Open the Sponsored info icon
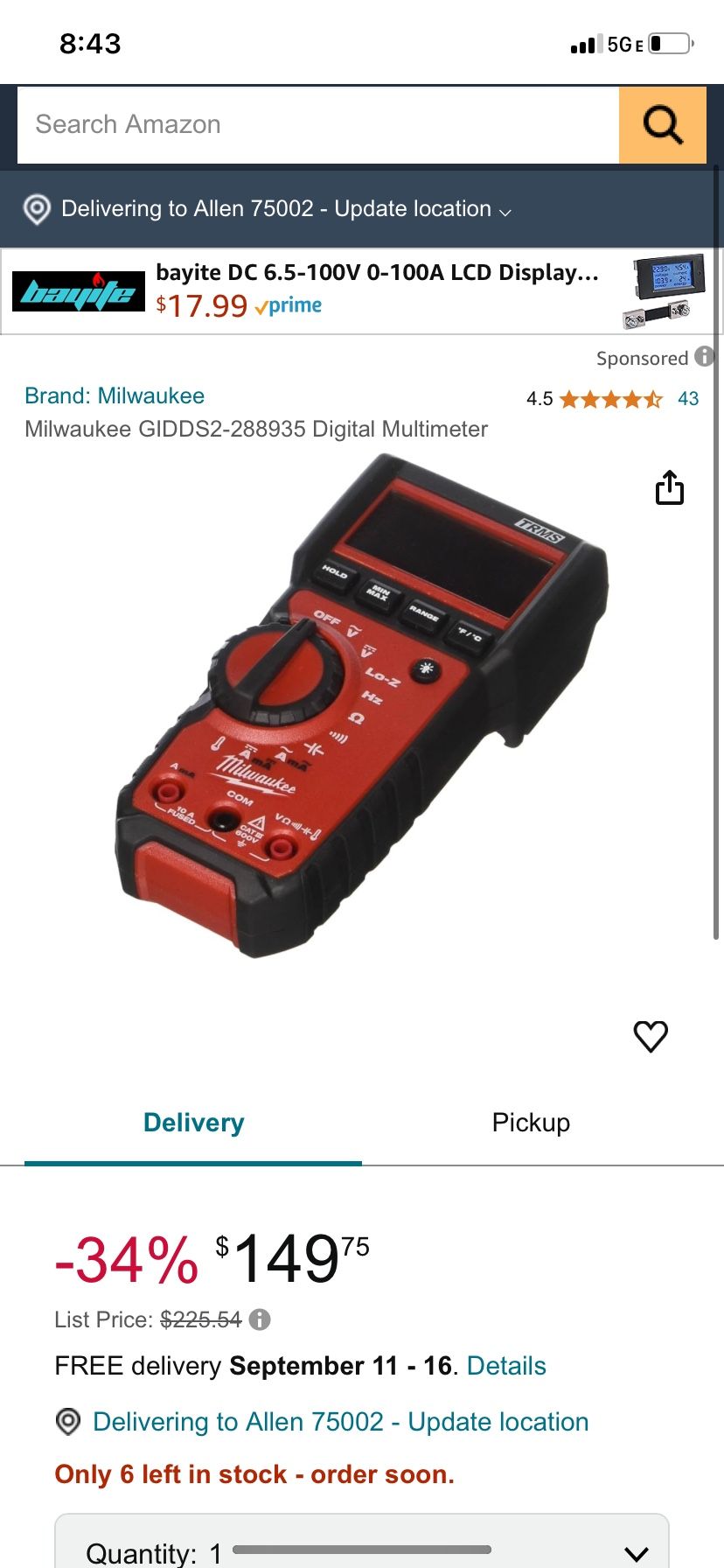This screenshot has height=1568, width=724. coord(704,357)
